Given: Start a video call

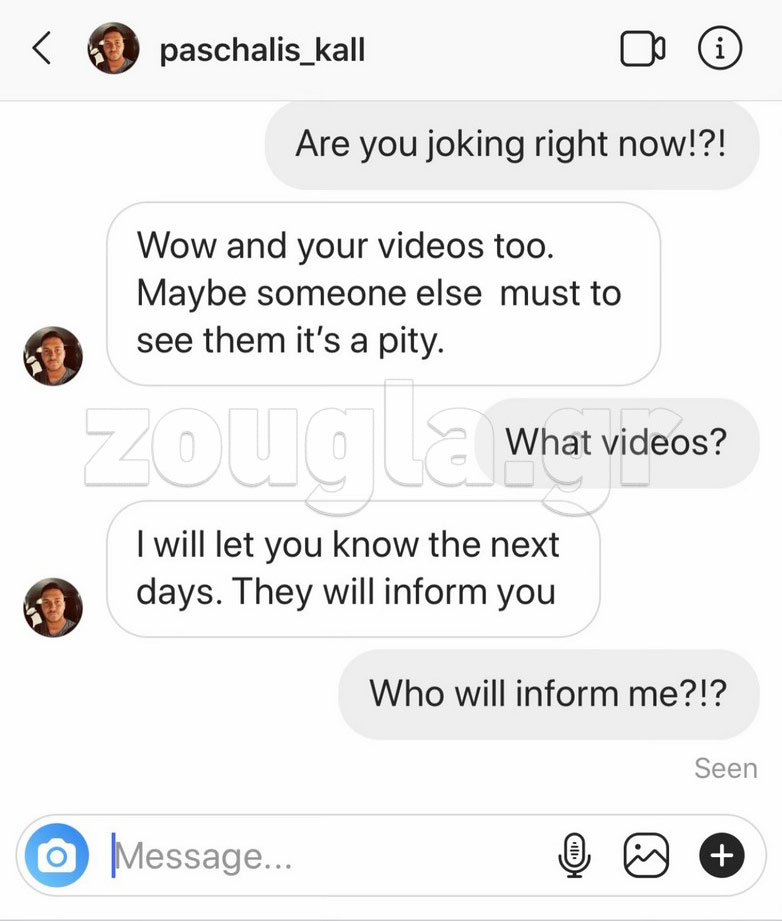Looking at the screenshot, I should coord(642,48).
